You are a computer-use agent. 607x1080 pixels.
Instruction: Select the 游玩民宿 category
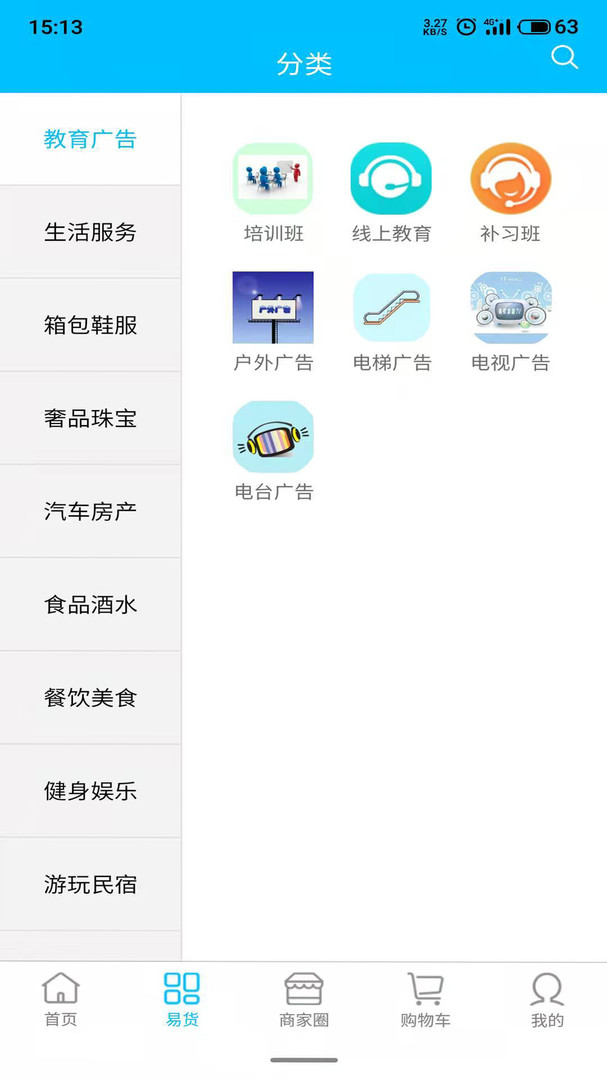click(90, 884)
